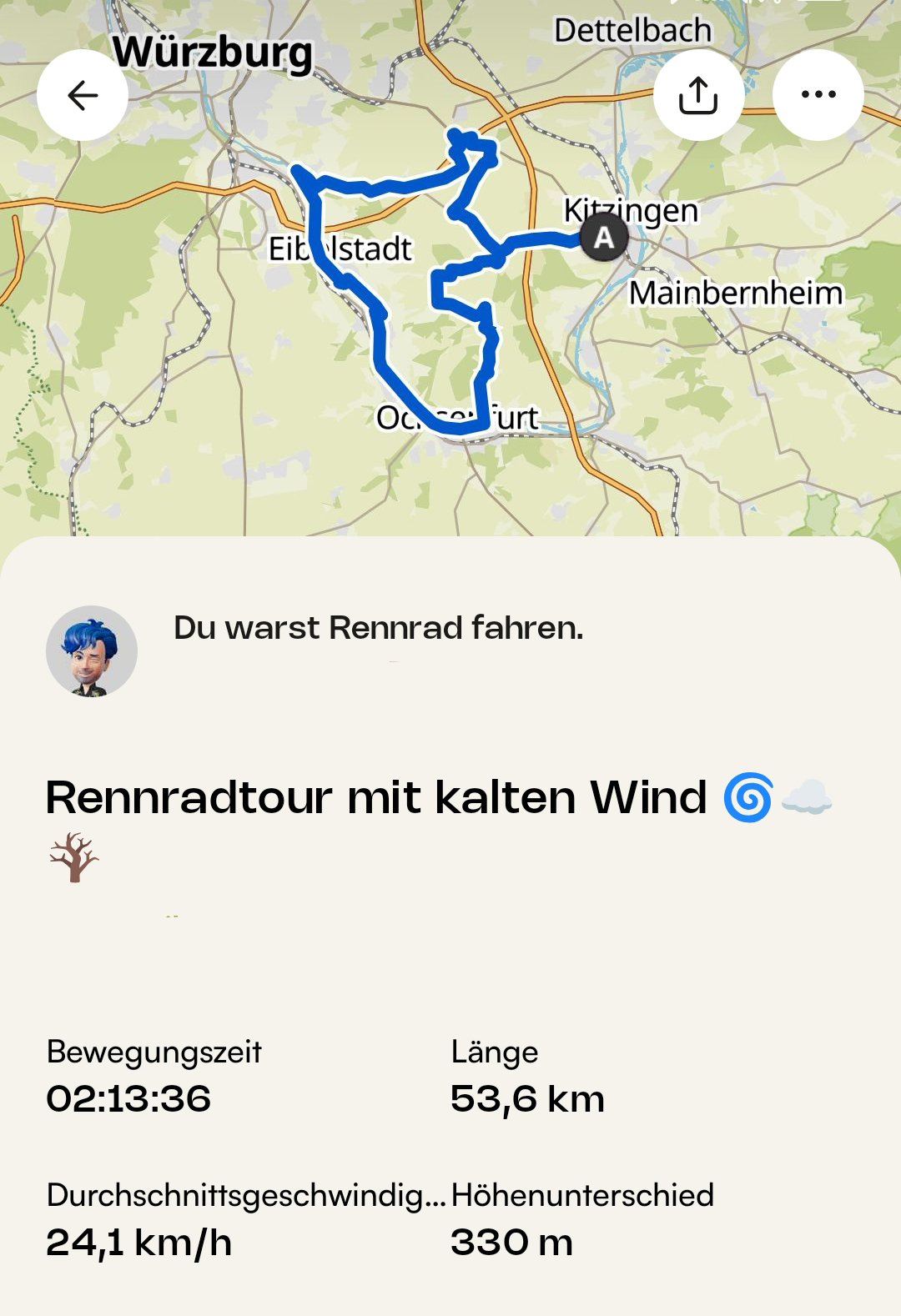Open the profile avatar picture
The image size is (901, 1316).
92,651
